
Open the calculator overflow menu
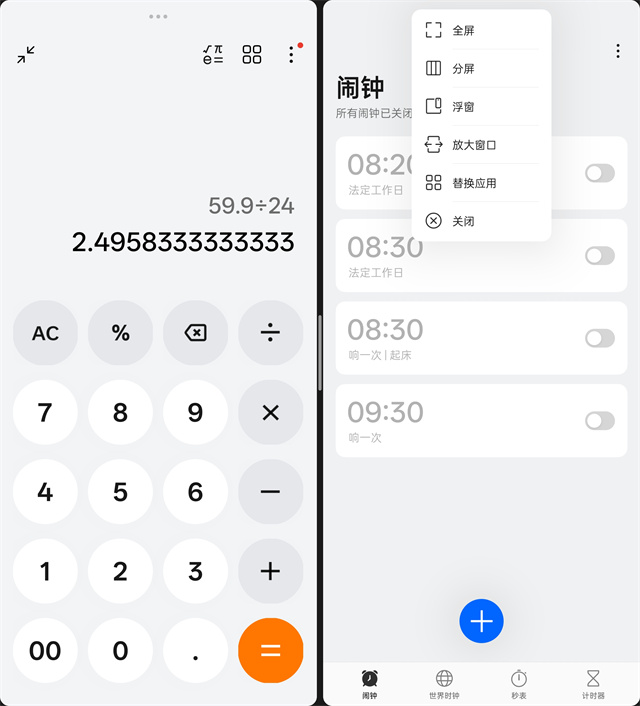(291, 55)
